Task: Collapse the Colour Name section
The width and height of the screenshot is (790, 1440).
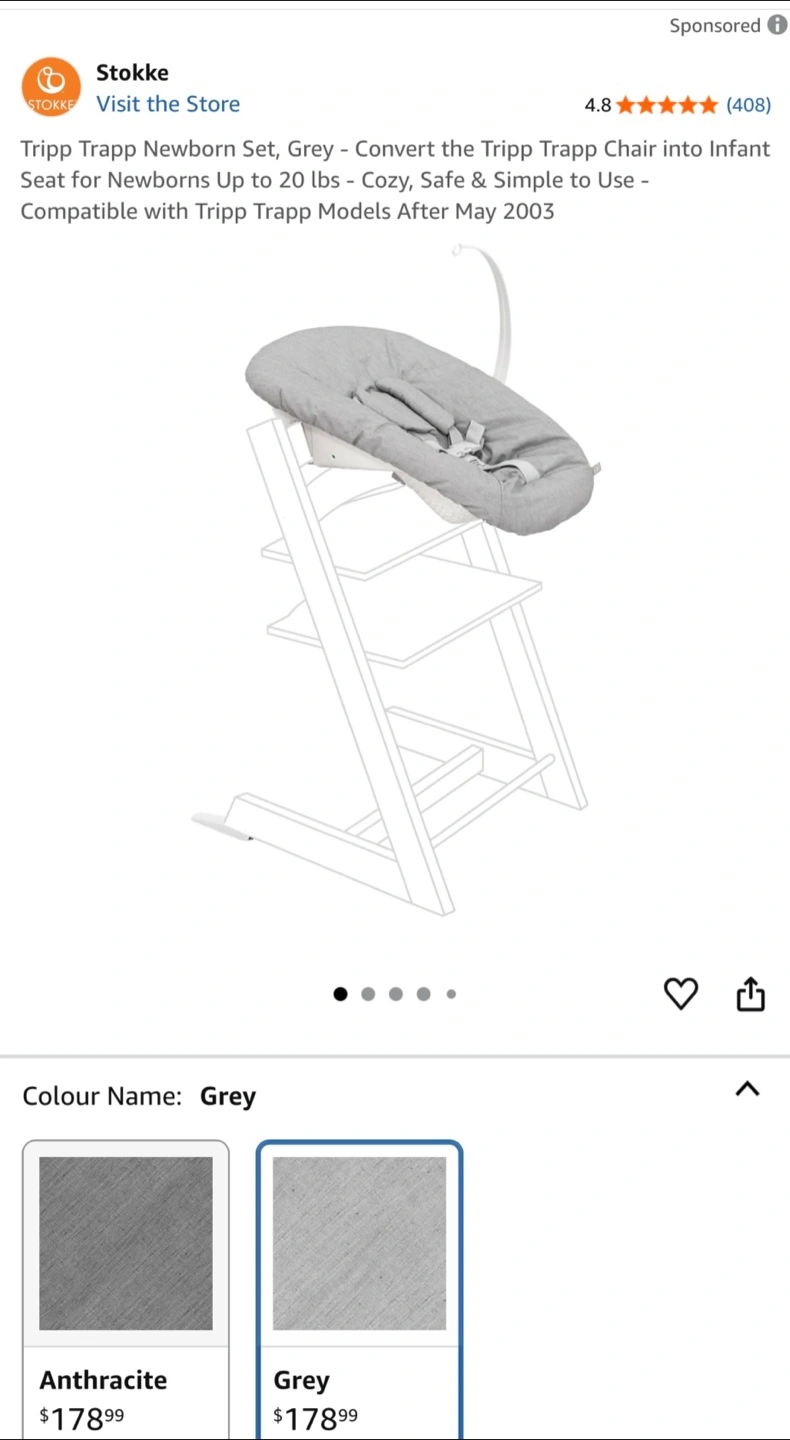Action: coord(747,1088)
